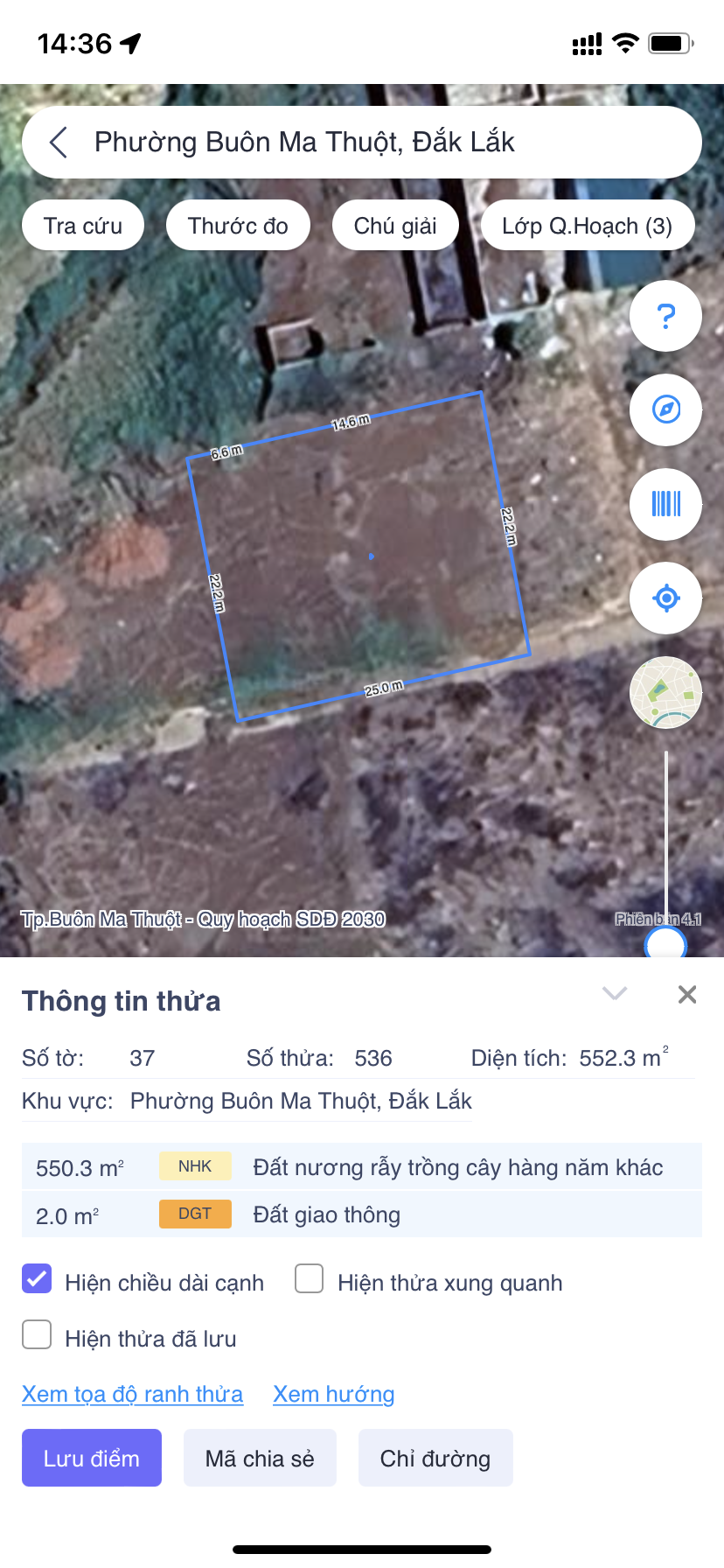Tap the layer opacity slider handle

pos(665,944)
